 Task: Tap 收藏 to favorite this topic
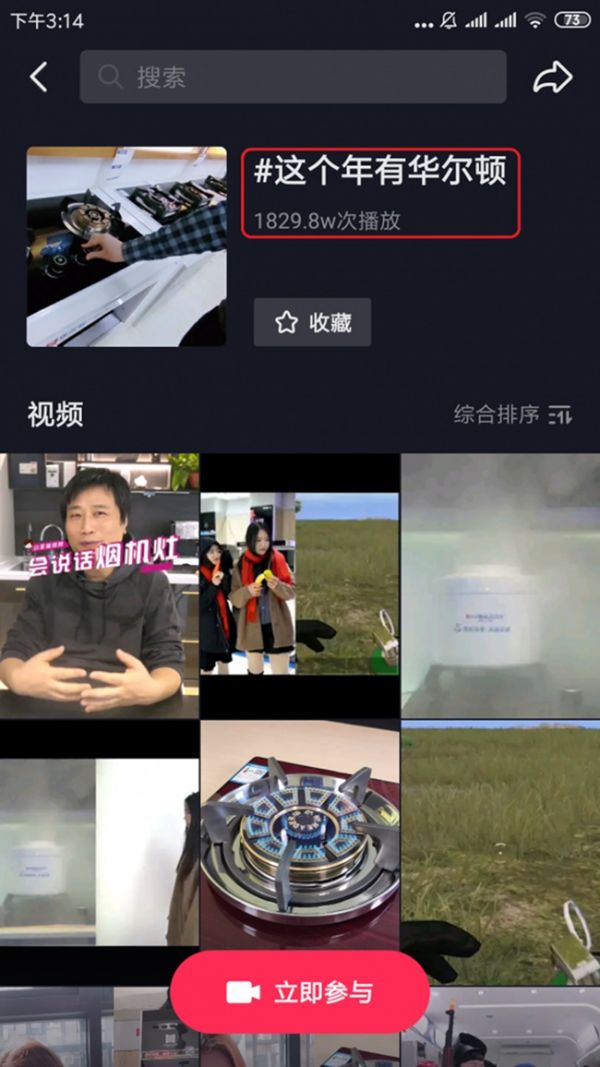[x=312, y=322]
